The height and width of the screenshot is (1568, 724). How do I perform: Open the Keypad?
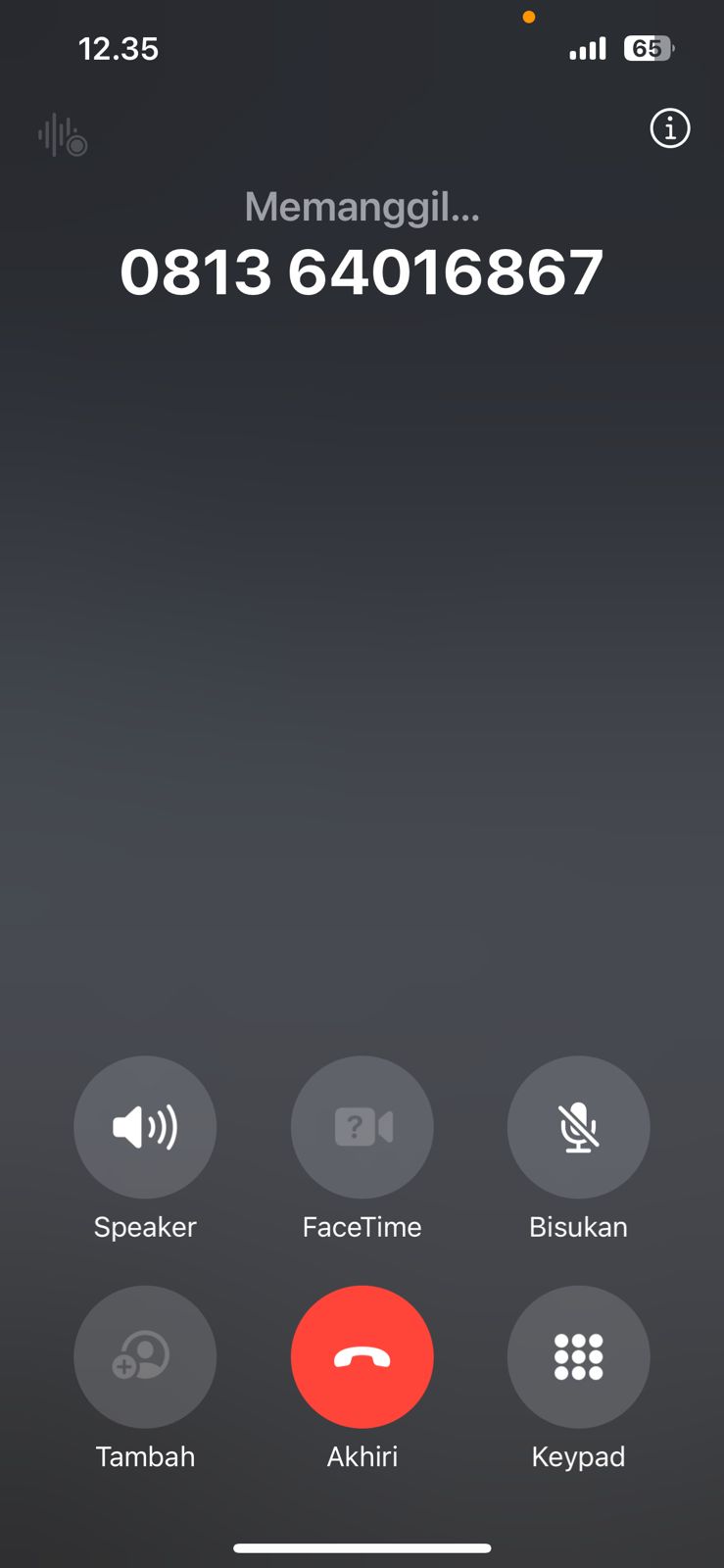click(x=578, y=1356)
